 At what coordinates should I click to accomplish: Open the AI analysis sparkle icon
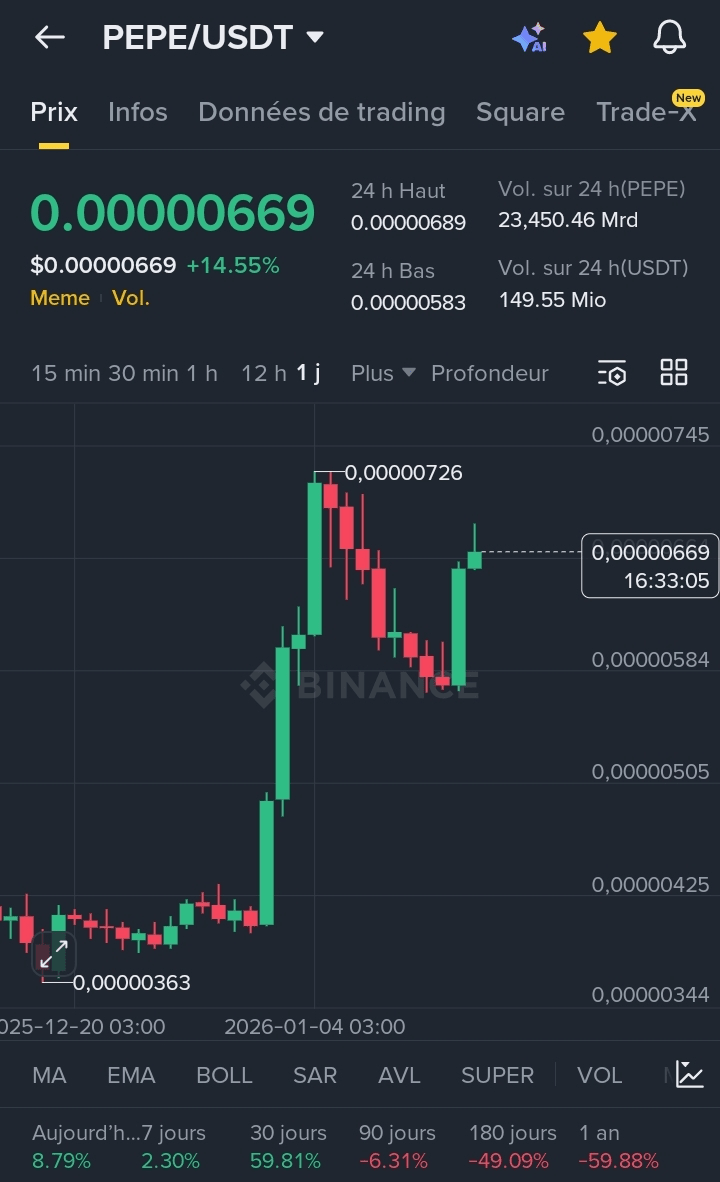[x=529, y=38]
